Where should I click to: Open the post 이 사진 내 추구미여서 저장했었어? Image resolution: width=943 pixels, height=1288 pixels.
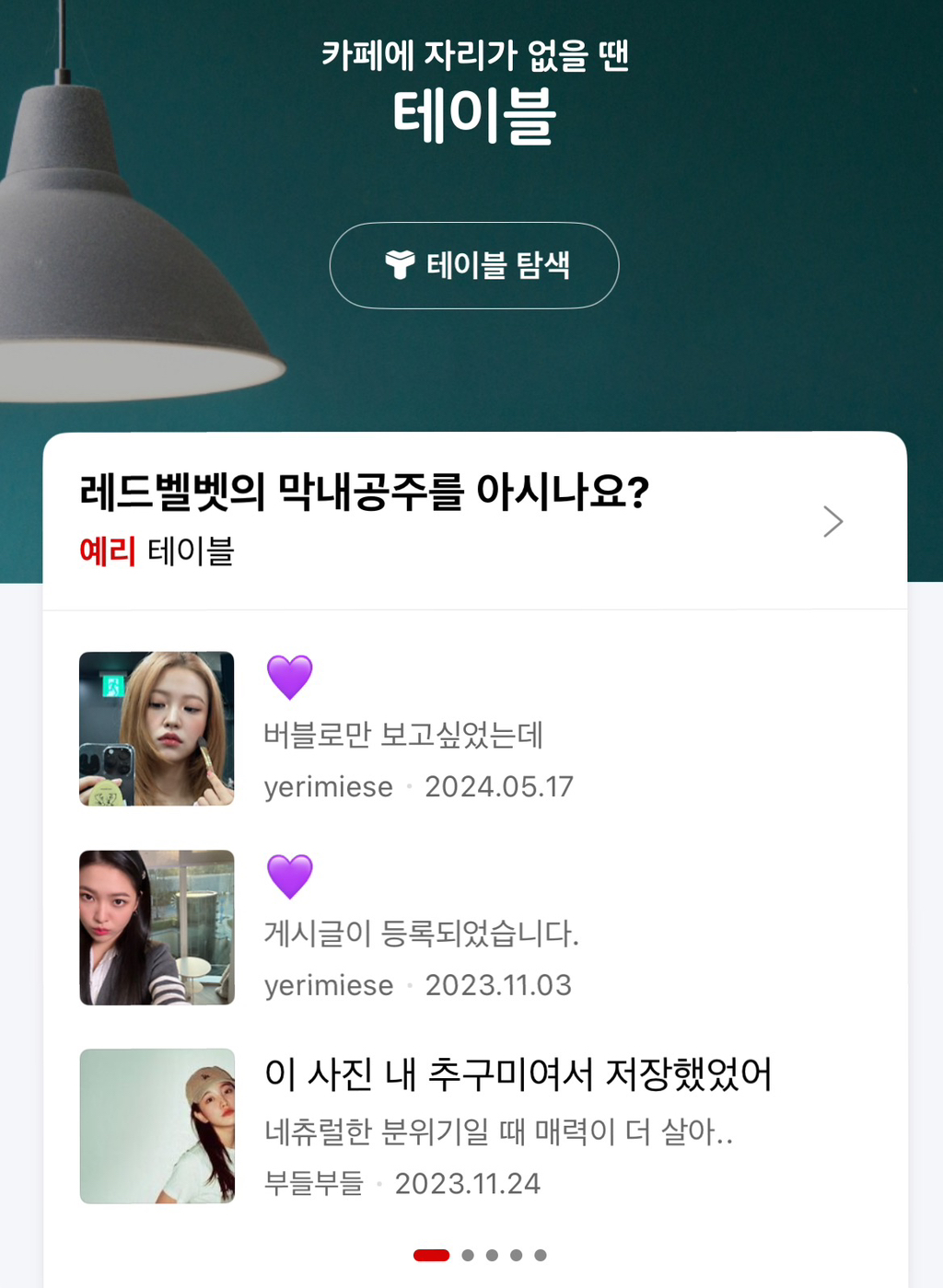pos(518,1073)
